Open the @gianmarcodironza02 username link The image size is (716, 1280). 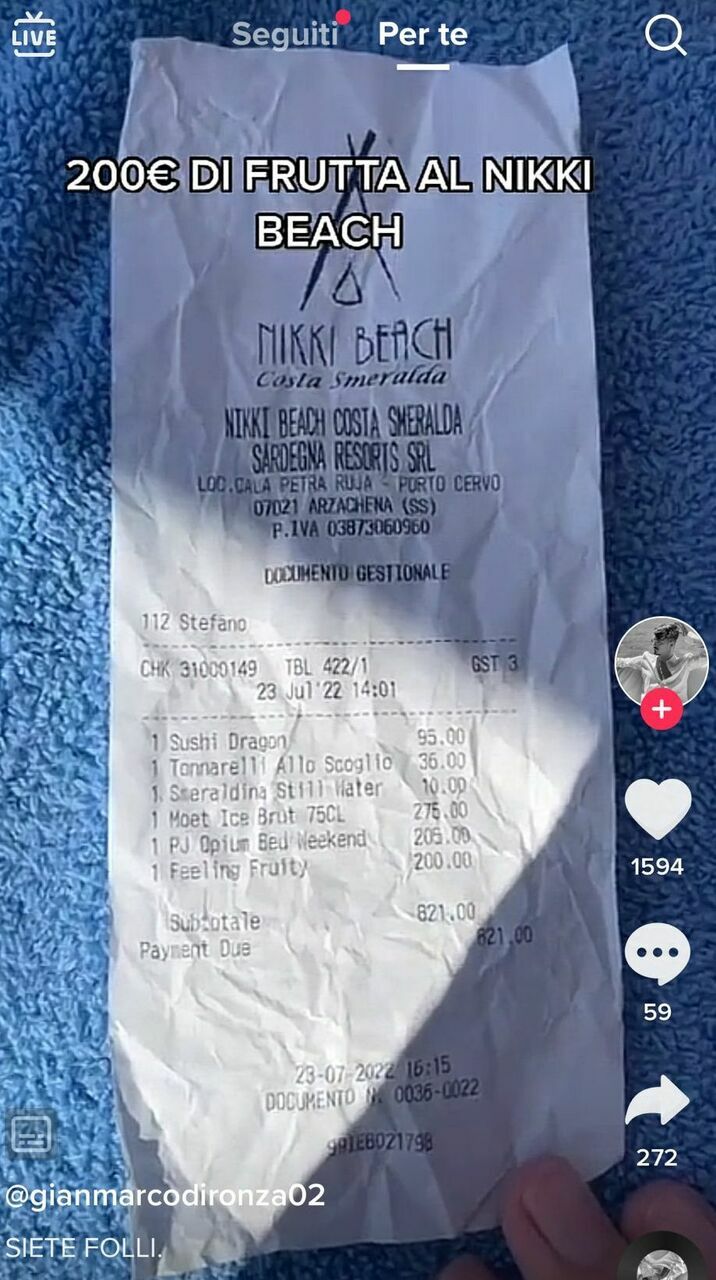165,1194
